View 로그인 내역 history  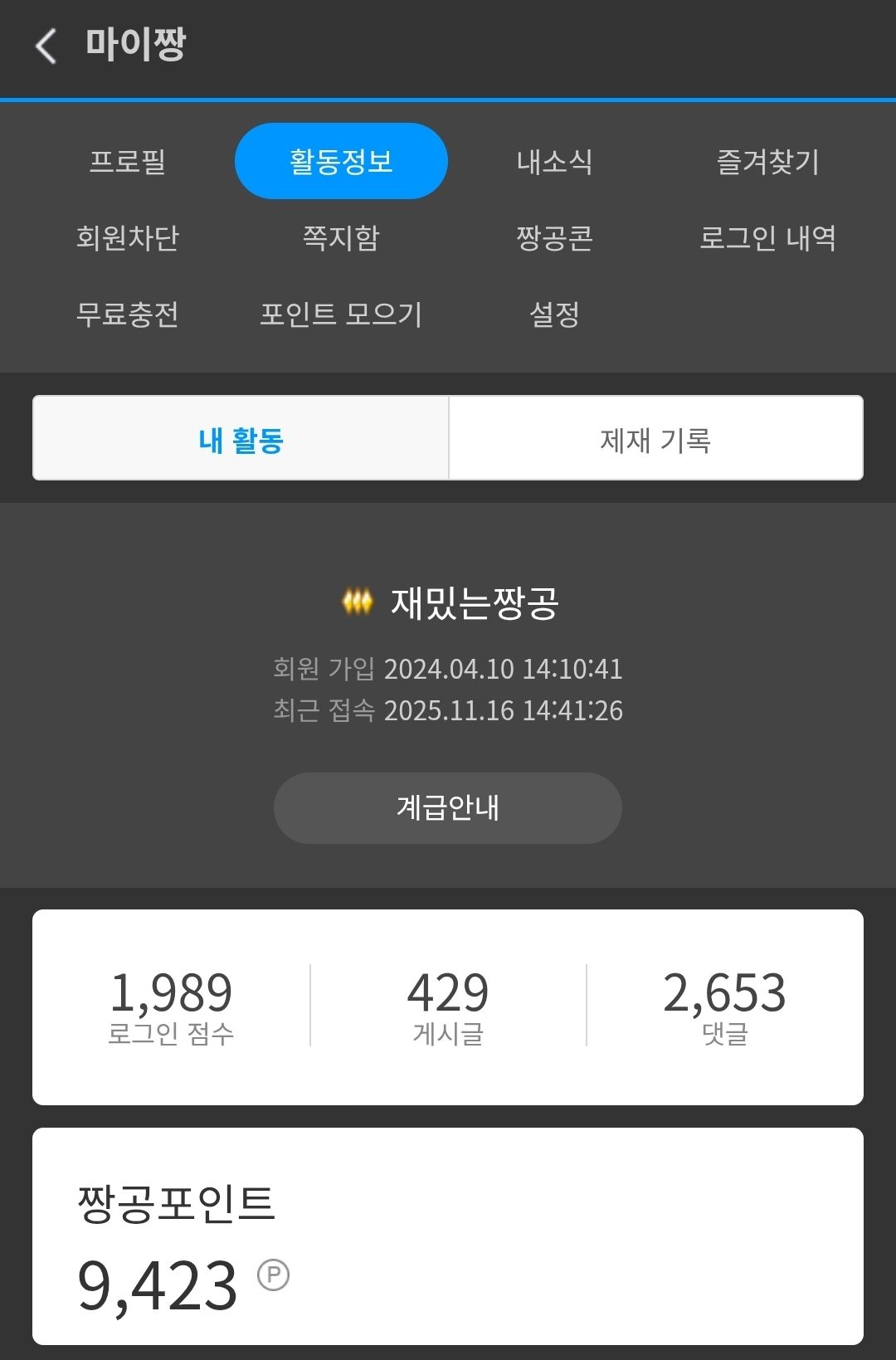click(767, 238)
